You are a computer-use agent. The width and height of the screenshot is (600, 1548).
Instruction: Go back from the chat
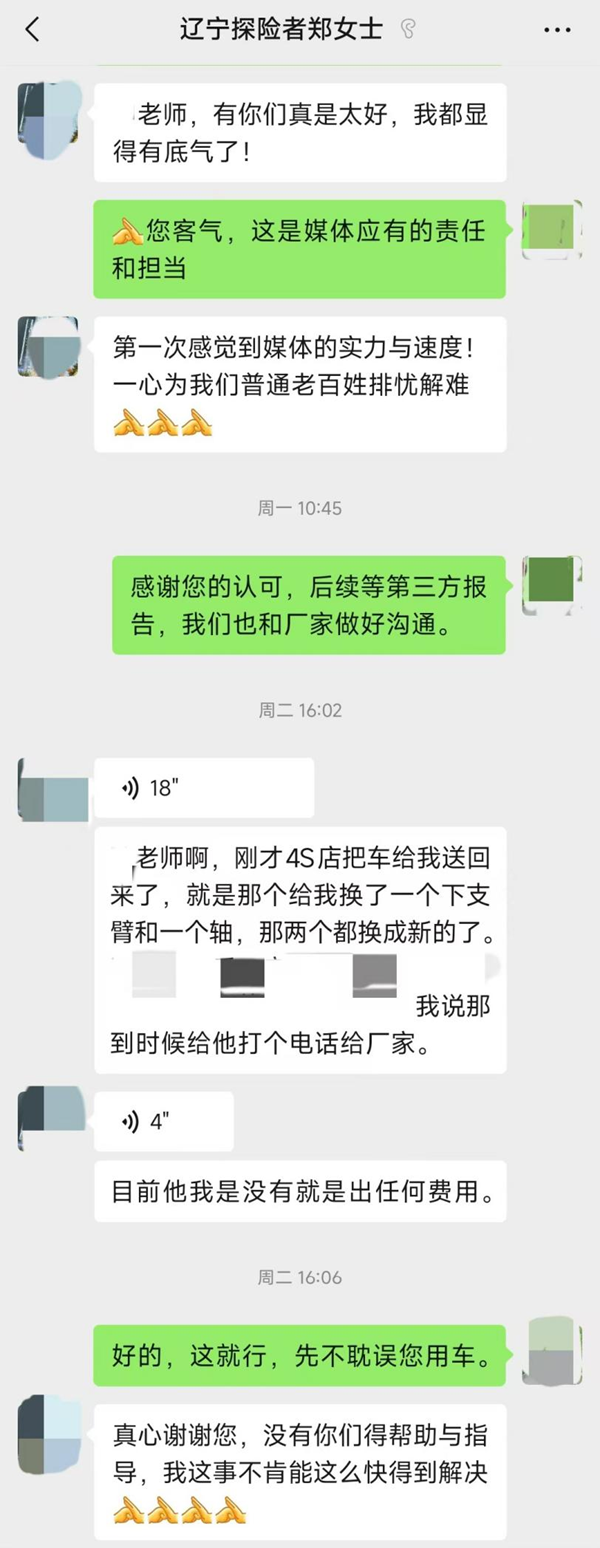click(x=32, y=30)
